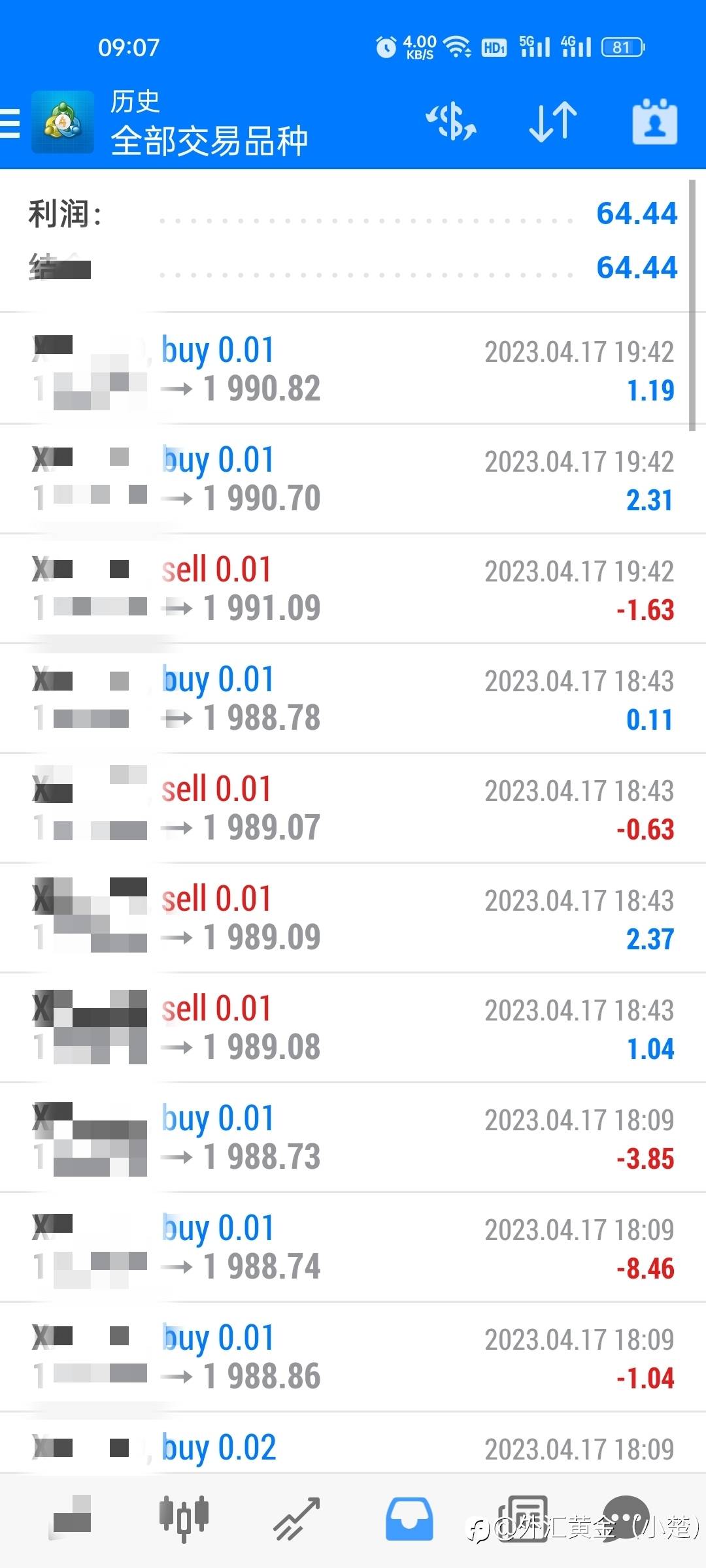
Task: Switch to the chart tab
Action: [184, 1518]
